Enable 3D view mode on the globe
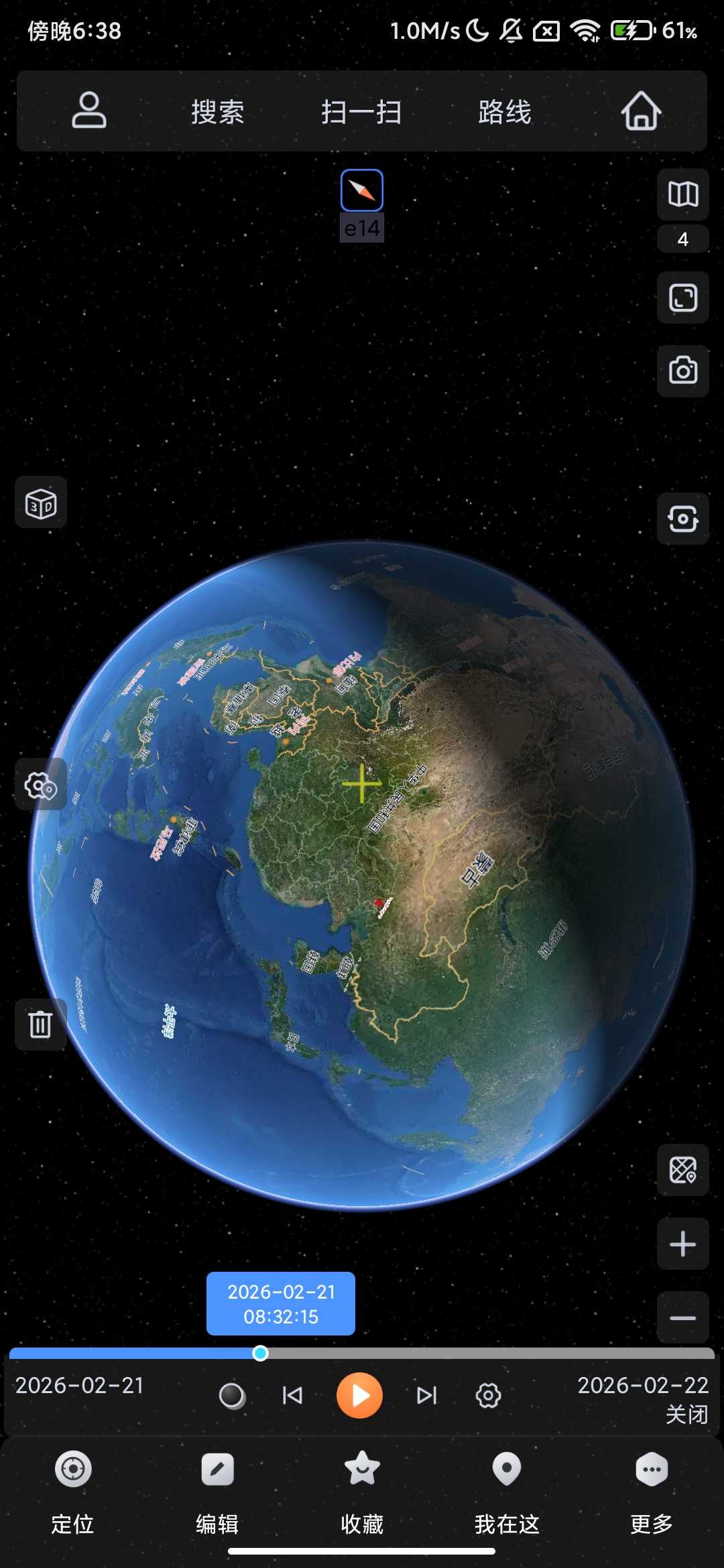Viewport: 724px width, 1568px height. point(42,503)
